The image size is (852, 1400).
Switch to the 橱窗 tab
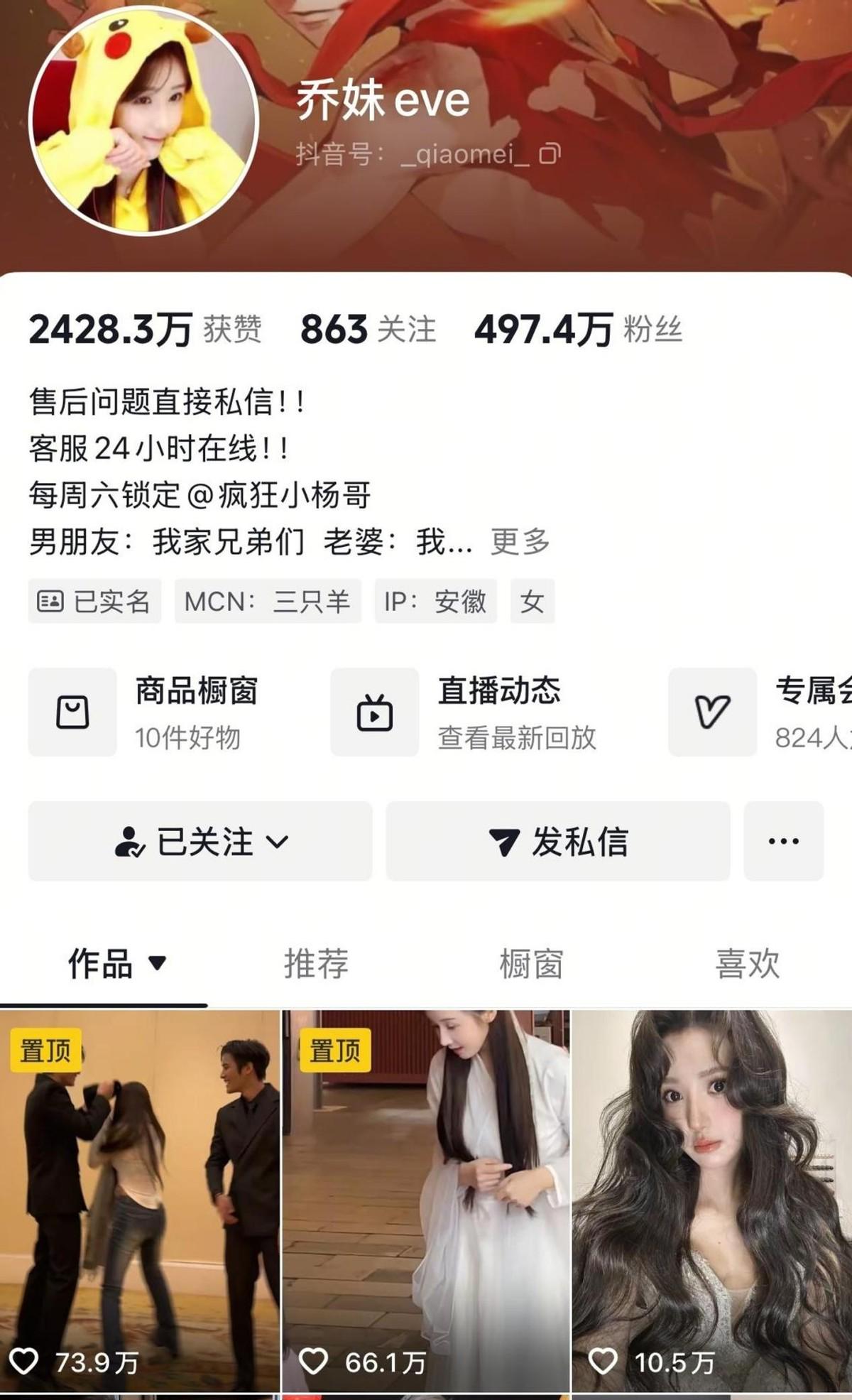point(531,964)
